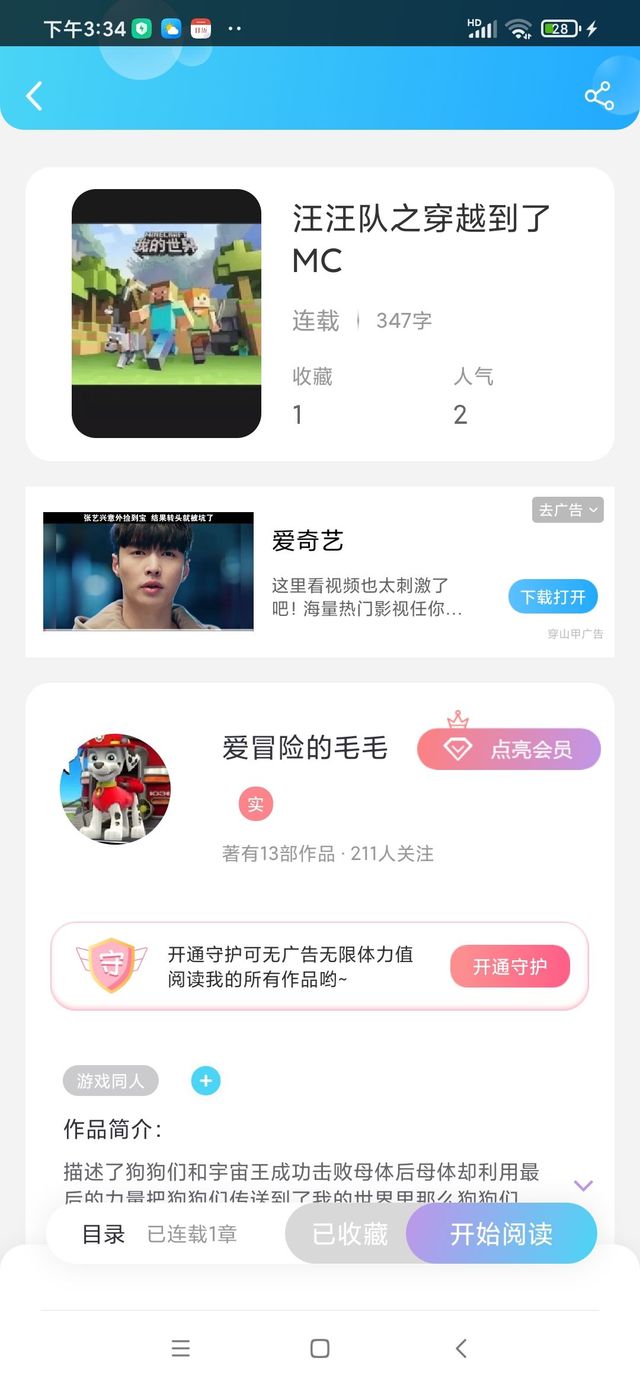The height and width of the screenshot is (1387, 640).
Task: Tap 下载打开 on the 爱奇艺 ad
Action: tap(553, 597)
